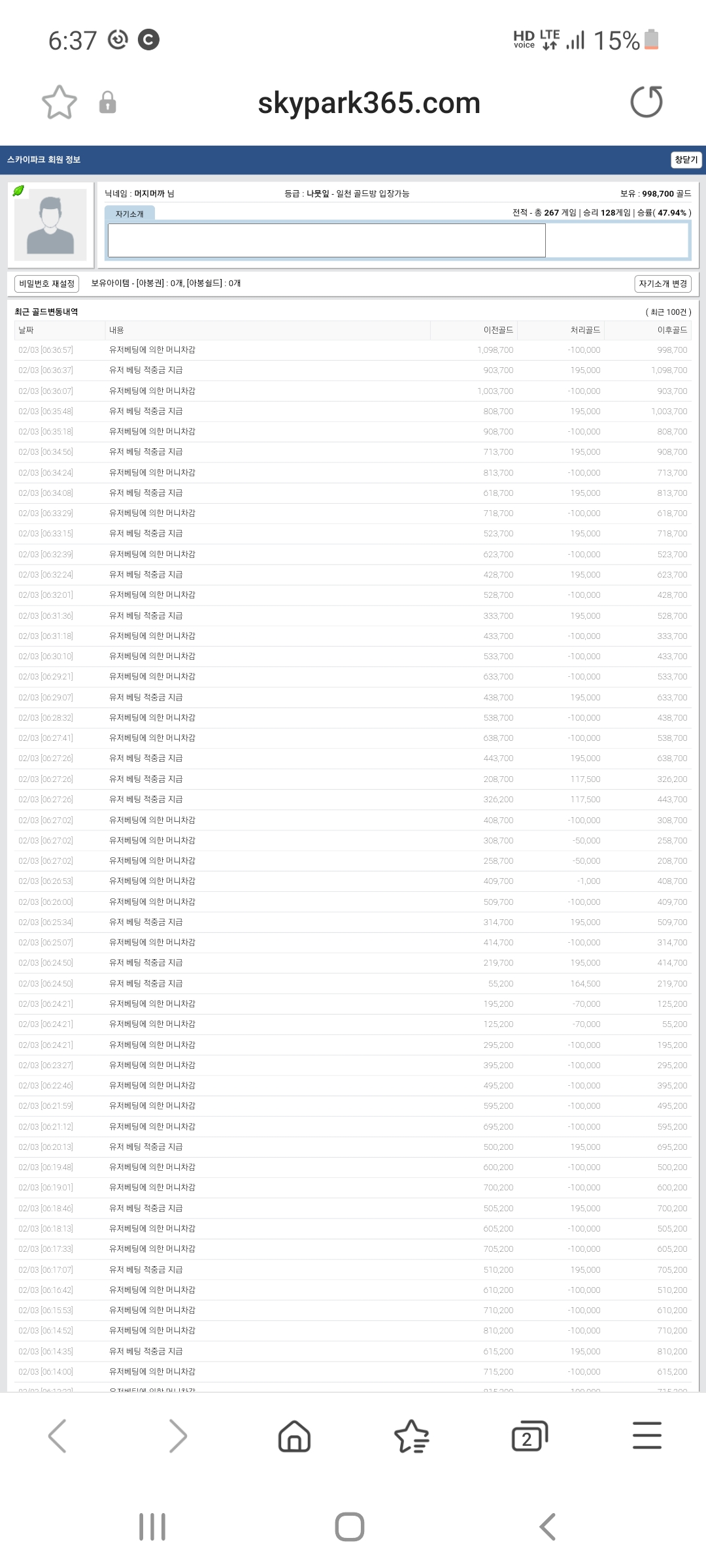Open the browser home page

click(294, 1436)
